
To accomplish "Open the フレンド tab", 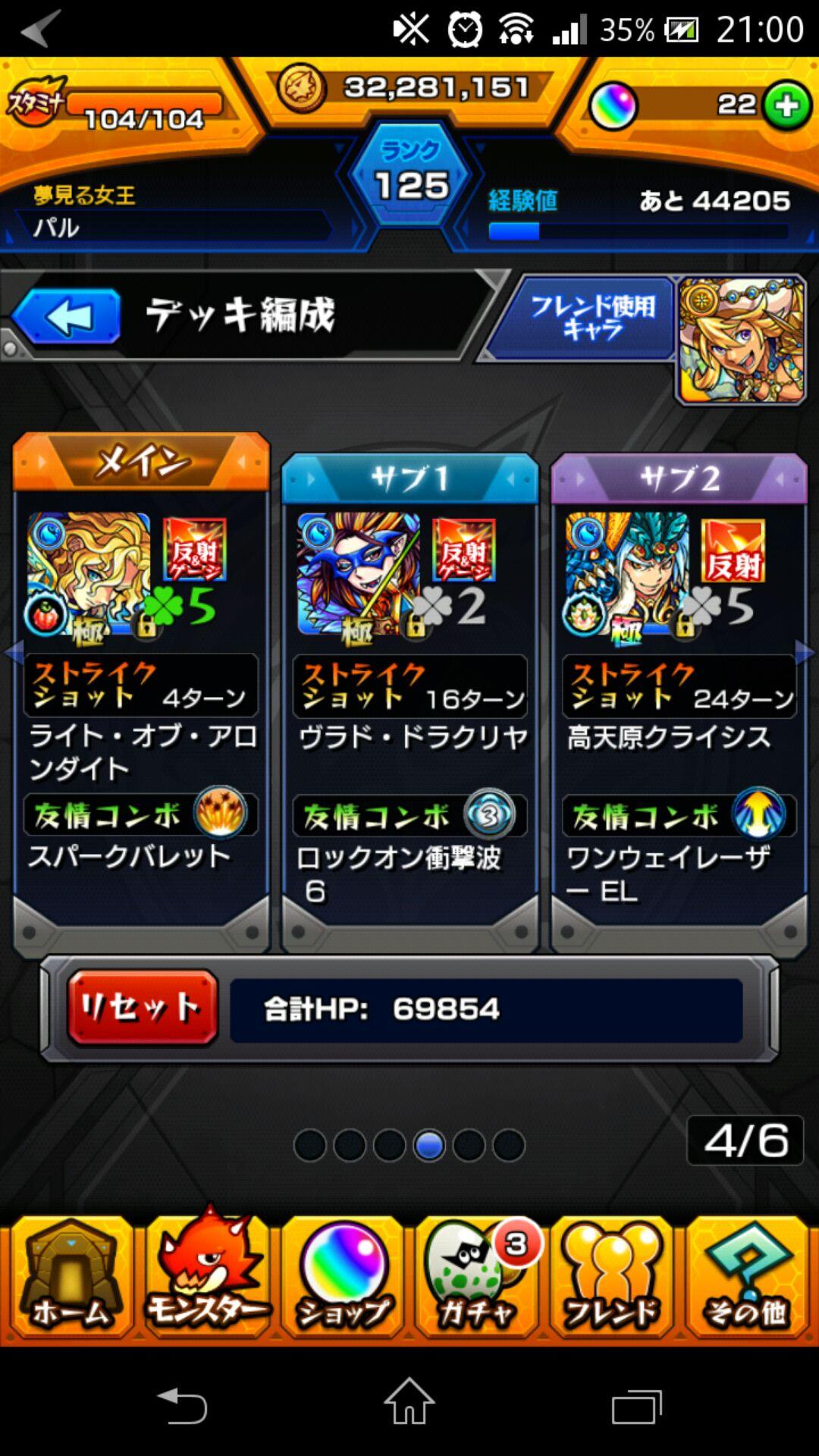I will pos(613,1279).
